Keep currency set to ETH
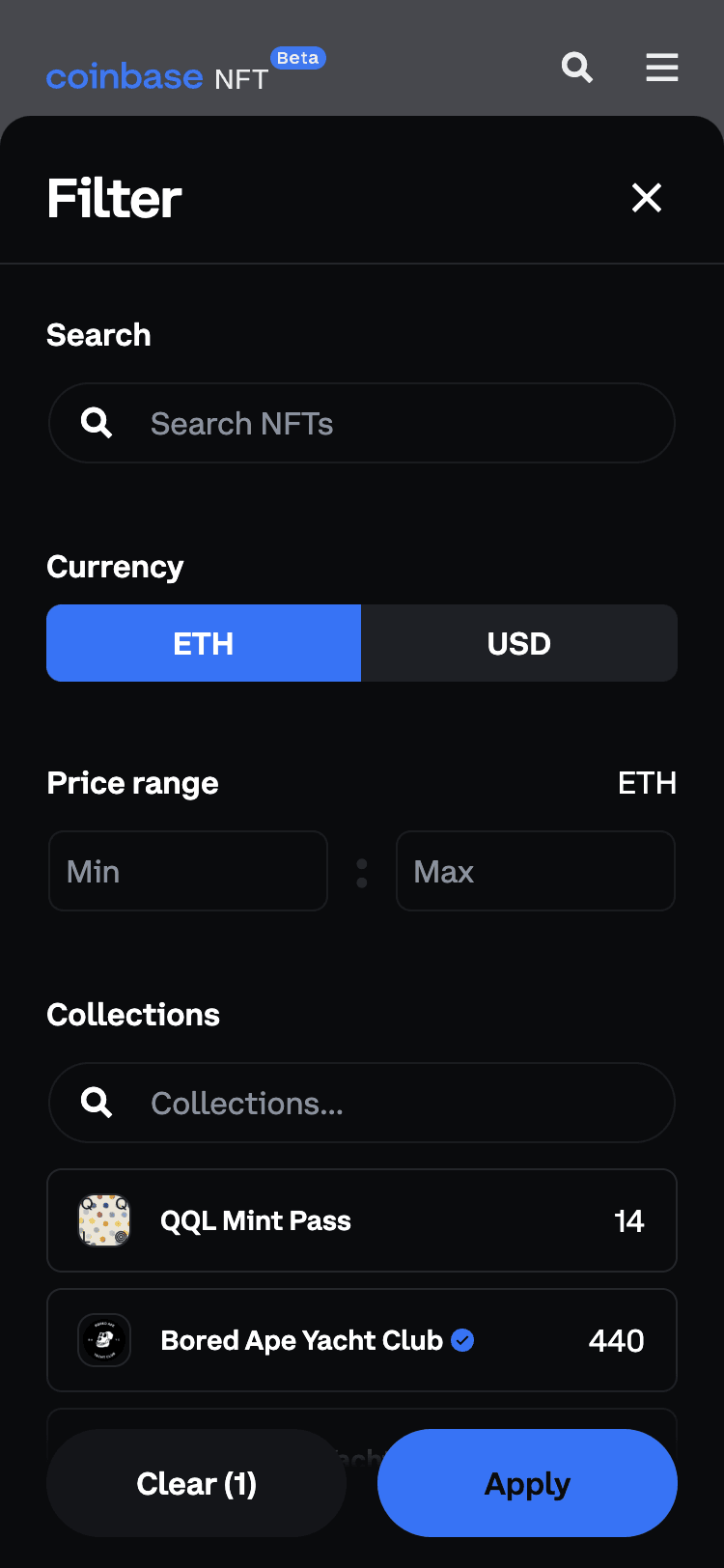The width and height of the screenshot is (724, 1568). tap(203, 642)
